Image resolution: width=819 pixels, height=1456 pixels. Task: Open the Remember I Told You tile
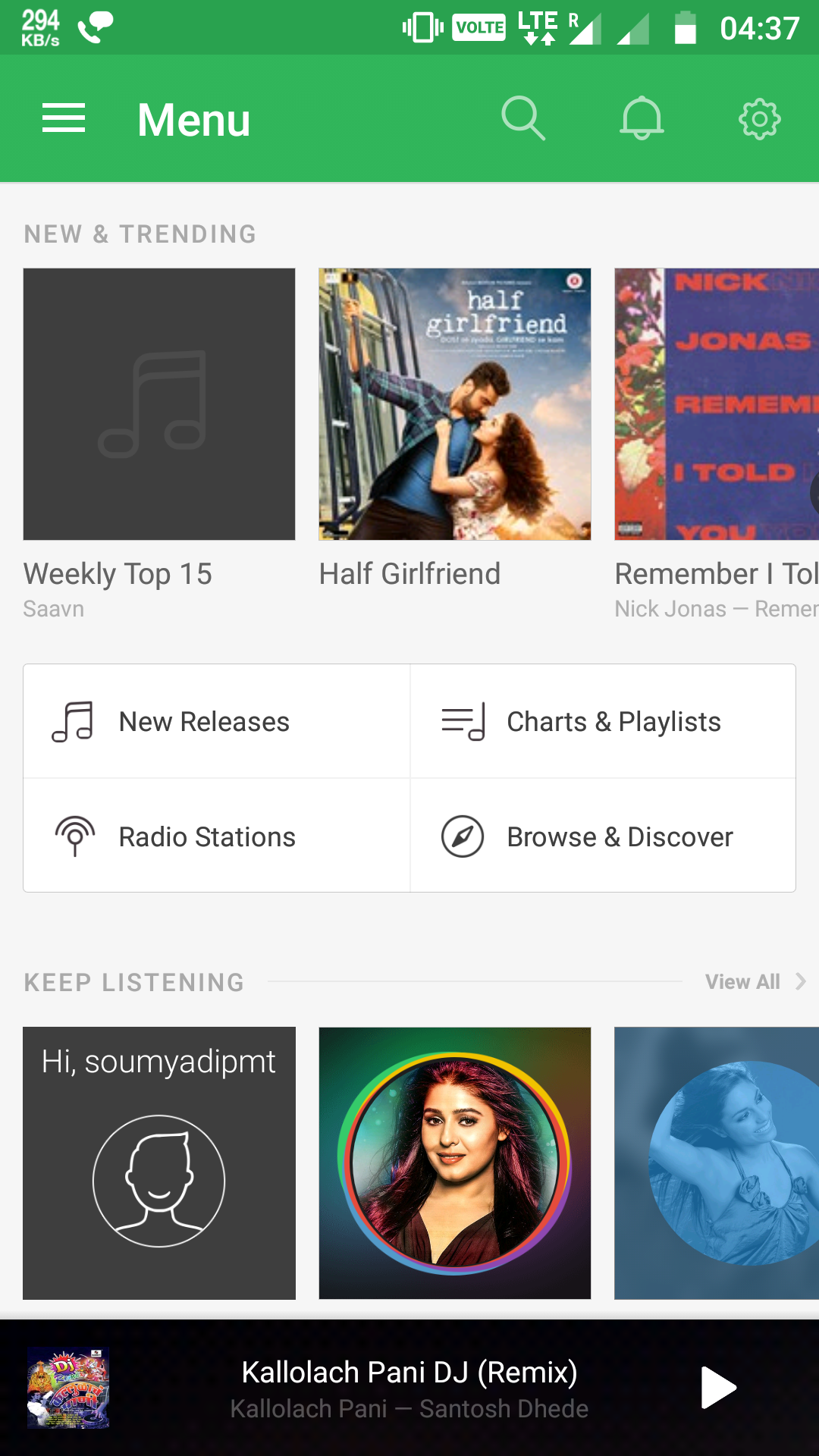click(717, 404)
